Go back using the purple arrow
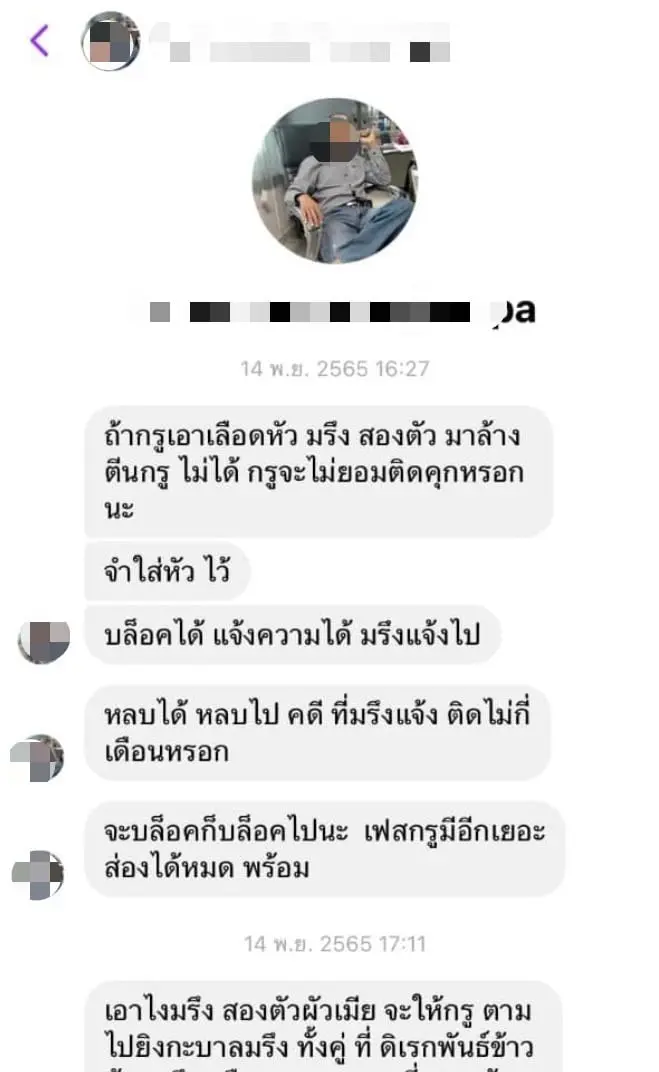This screenshot has height=1072, width=659. tap(39, 41)
